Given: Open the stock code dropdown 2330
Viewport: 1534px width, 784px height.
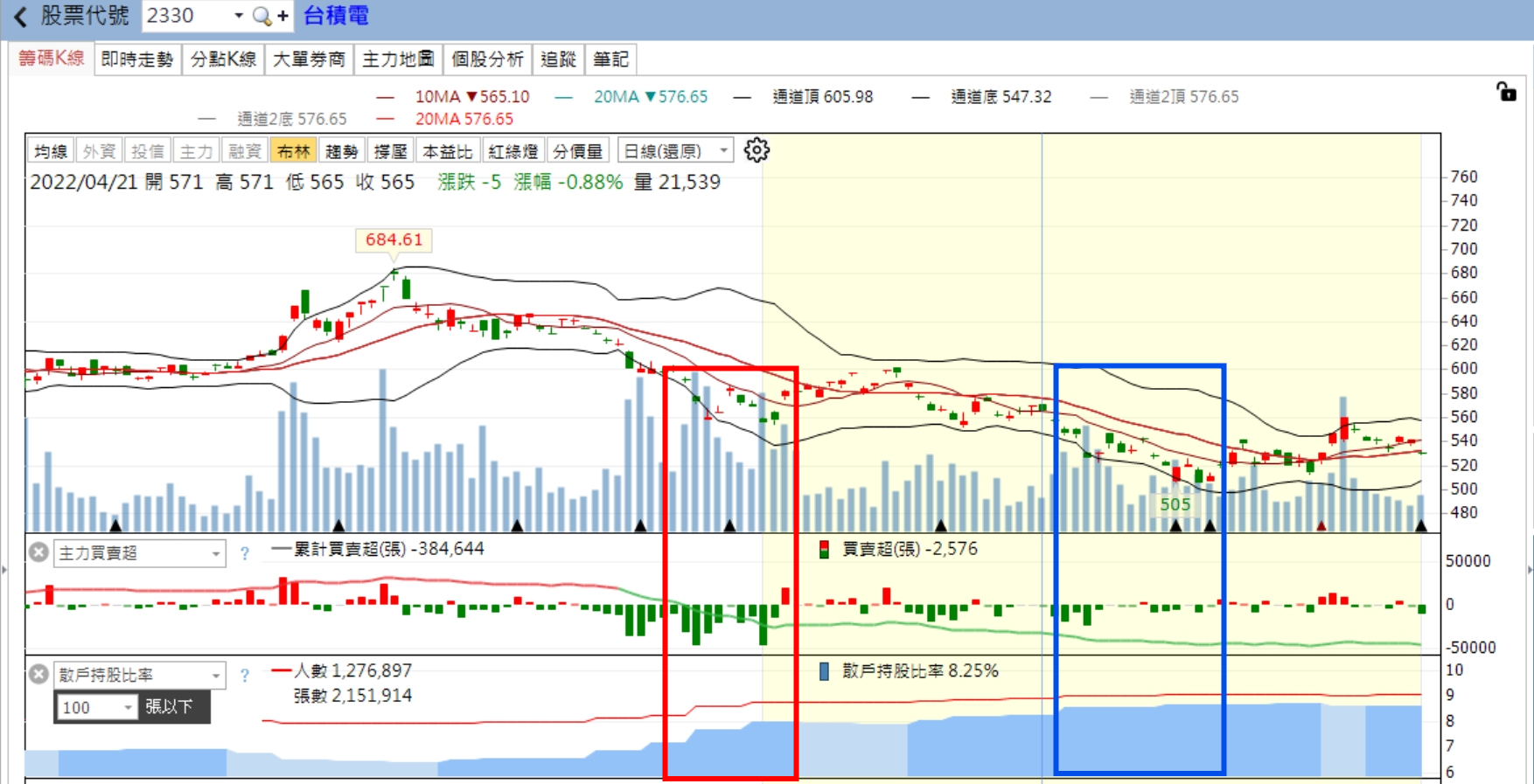Looking at the screenshot, I should coord(238,16).
